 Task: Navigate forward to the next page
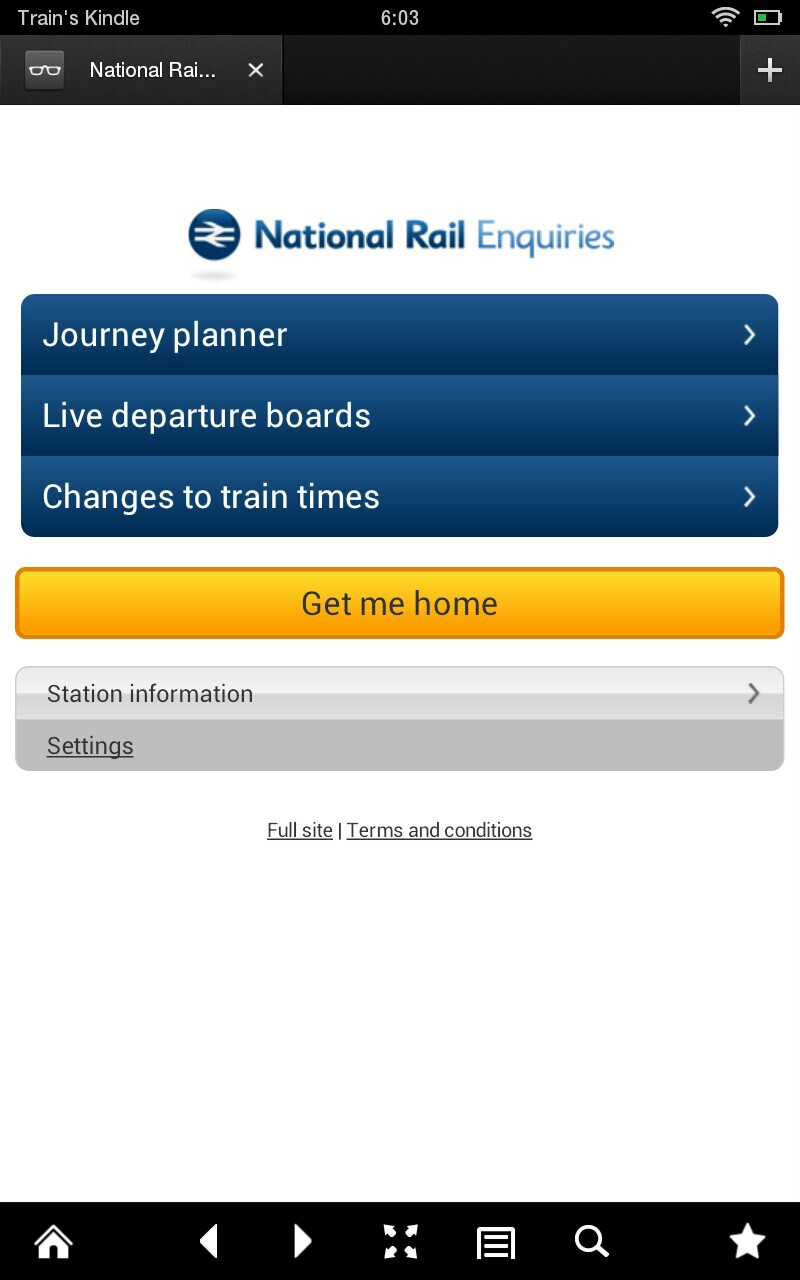pyautogui.click(x=302, y=1242)
